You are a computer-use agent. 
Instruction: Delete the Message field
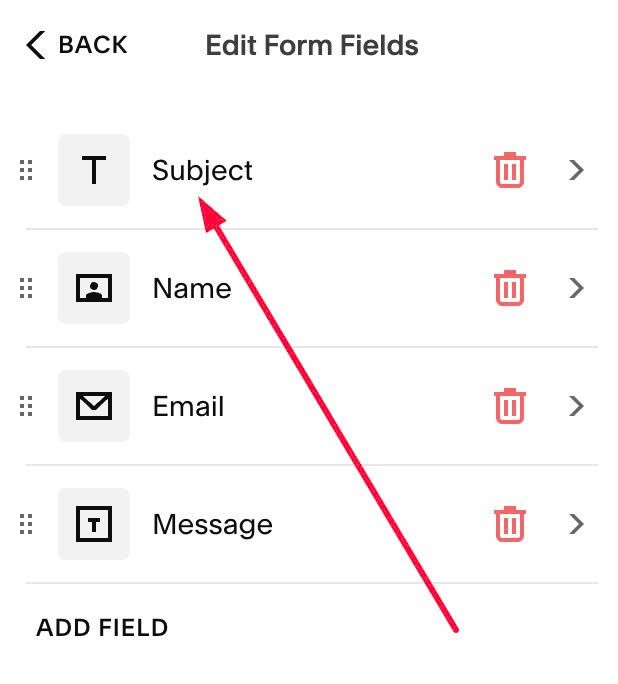[x=510, y=525]
